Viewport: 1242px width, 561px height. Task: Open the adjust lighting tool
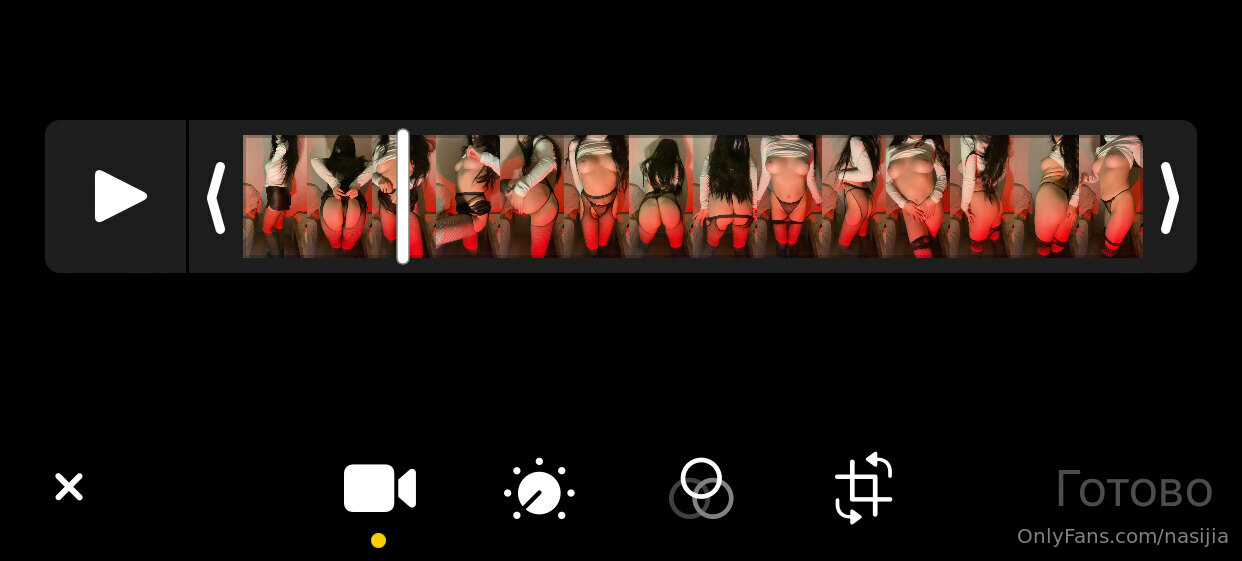coord(539,490)
